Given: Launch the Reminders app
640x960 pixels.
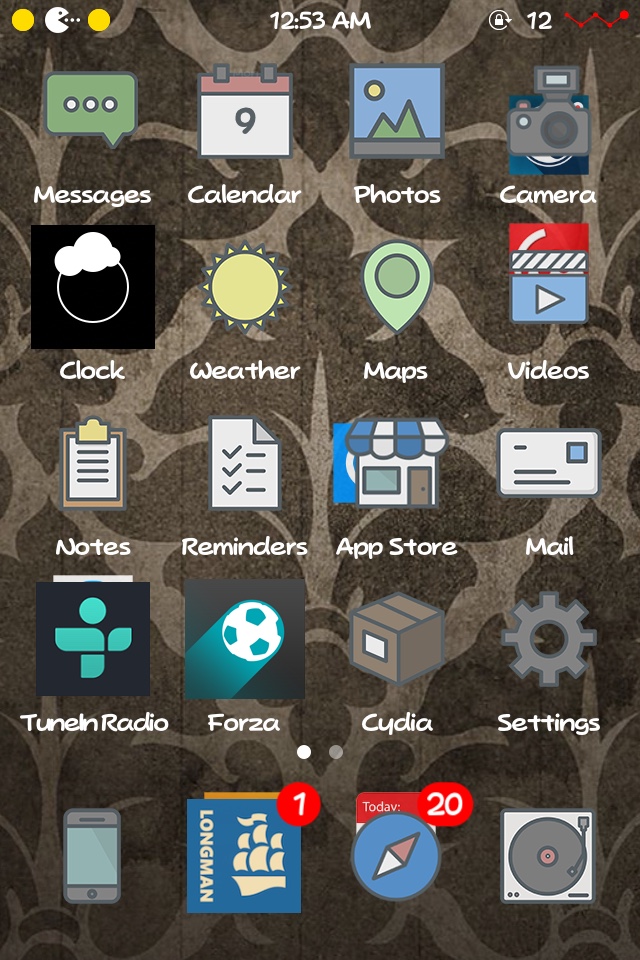Looking at the screenshot, I should (x=245, y=463).
